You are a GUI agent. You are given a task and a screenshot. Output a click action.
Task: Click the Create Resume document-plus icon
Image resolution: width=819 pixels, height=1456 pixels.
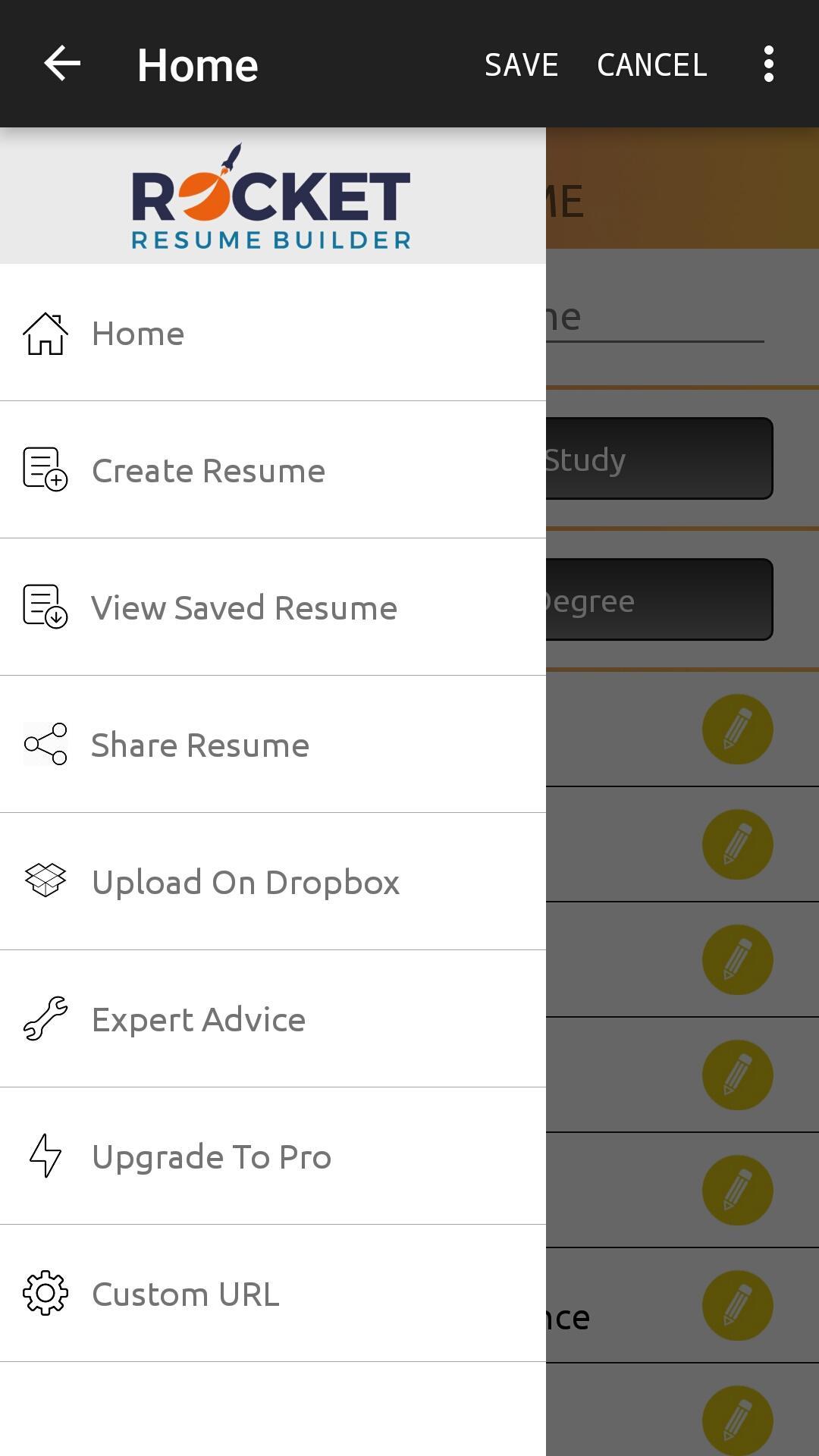click(x=45, y=471)
